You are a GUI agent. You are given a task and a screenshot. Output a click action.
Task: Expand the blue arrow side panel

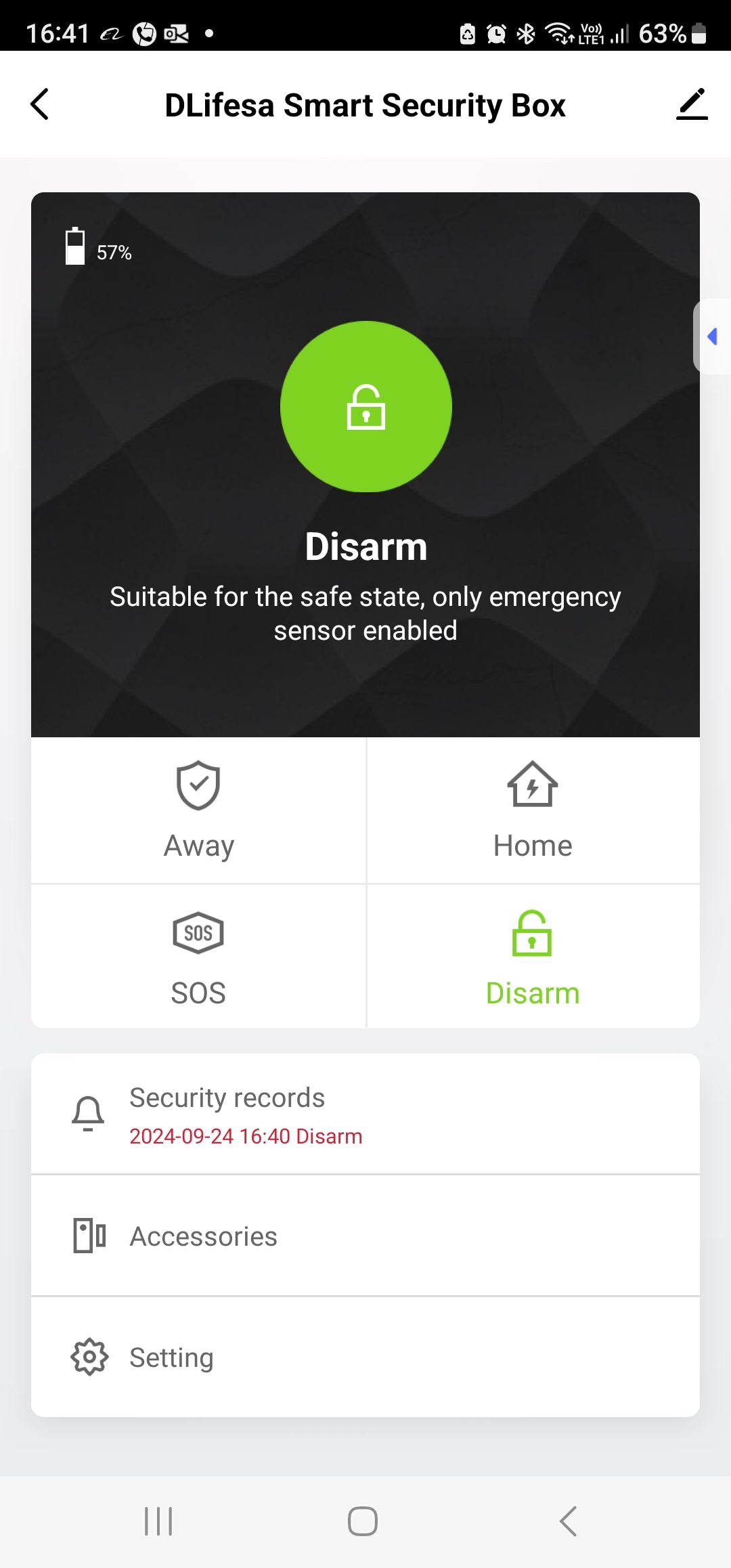point(712,336)
